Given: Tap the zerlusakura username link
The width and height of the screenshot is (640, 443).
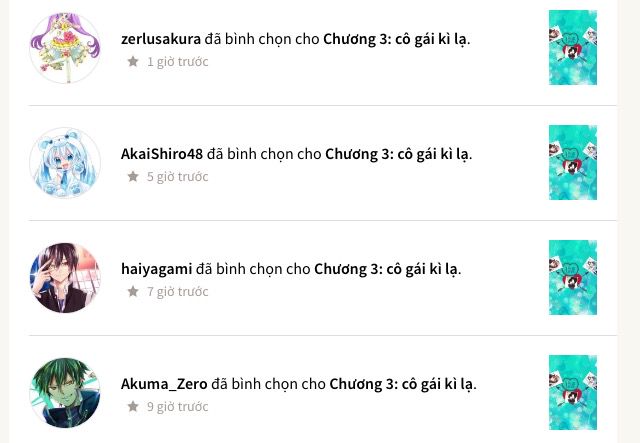Looking at the screenshot, I should coord(160,39).
